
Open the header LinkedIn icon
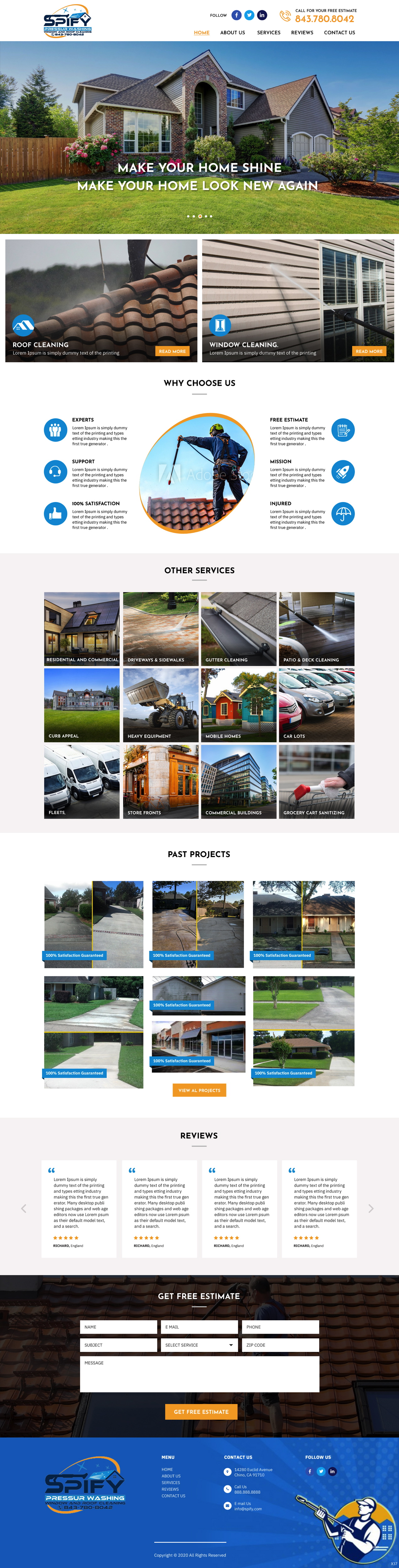tap(262, 15)
